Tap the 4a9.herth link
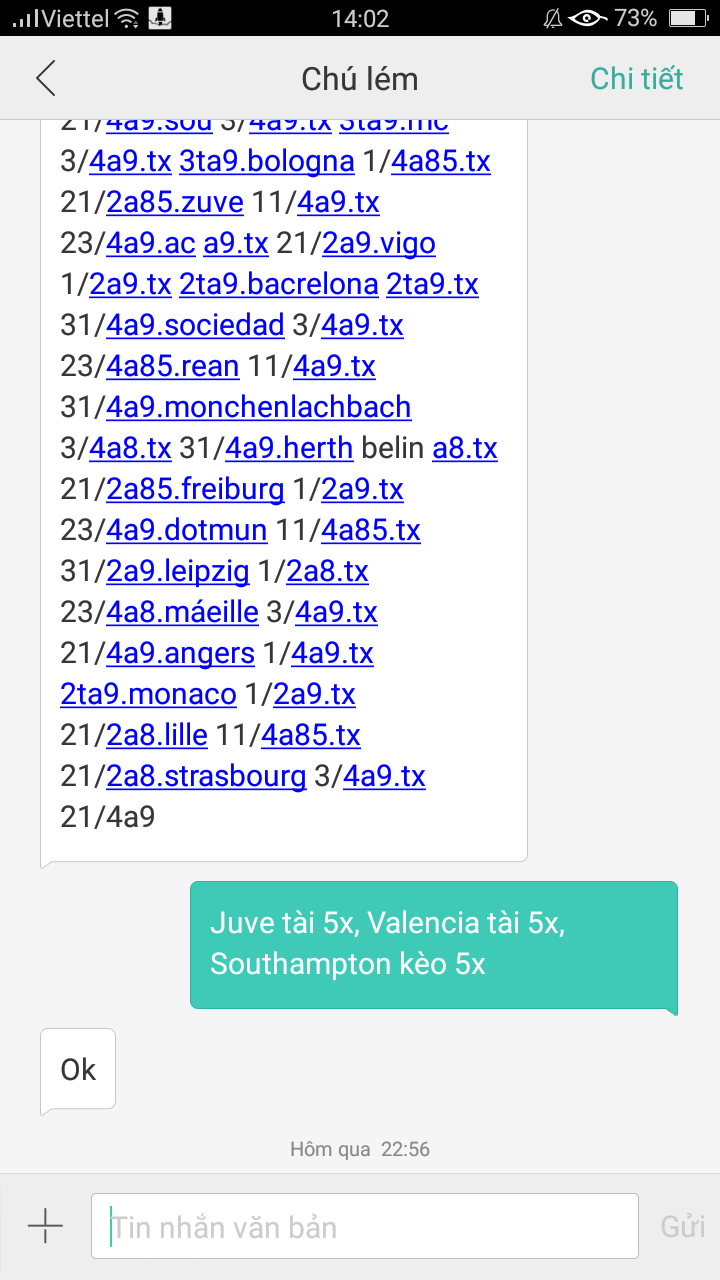Viewport: 720px width, 1280px height. [289, 448]
